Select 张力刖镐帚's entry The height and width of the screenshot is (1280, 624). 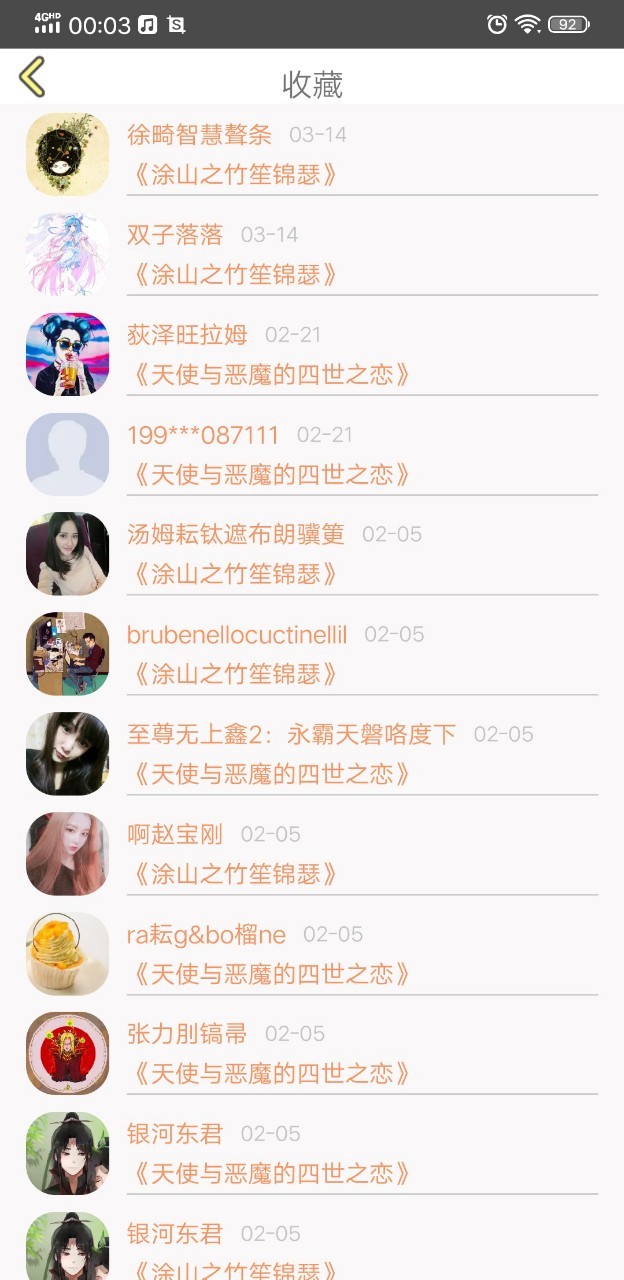pos(312,1054)
